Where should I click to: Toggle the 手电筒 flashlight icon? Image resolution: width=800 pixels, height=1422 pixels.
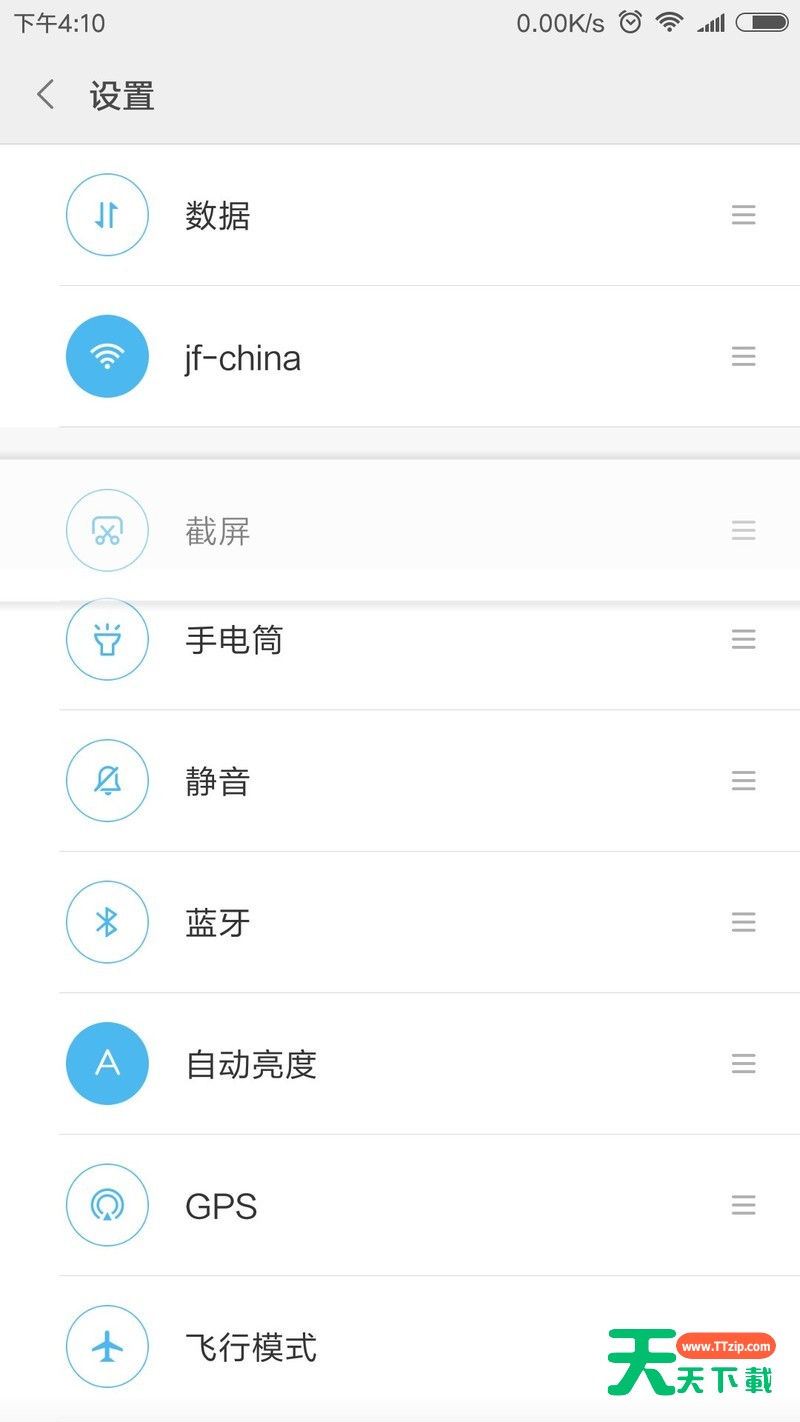107,640
